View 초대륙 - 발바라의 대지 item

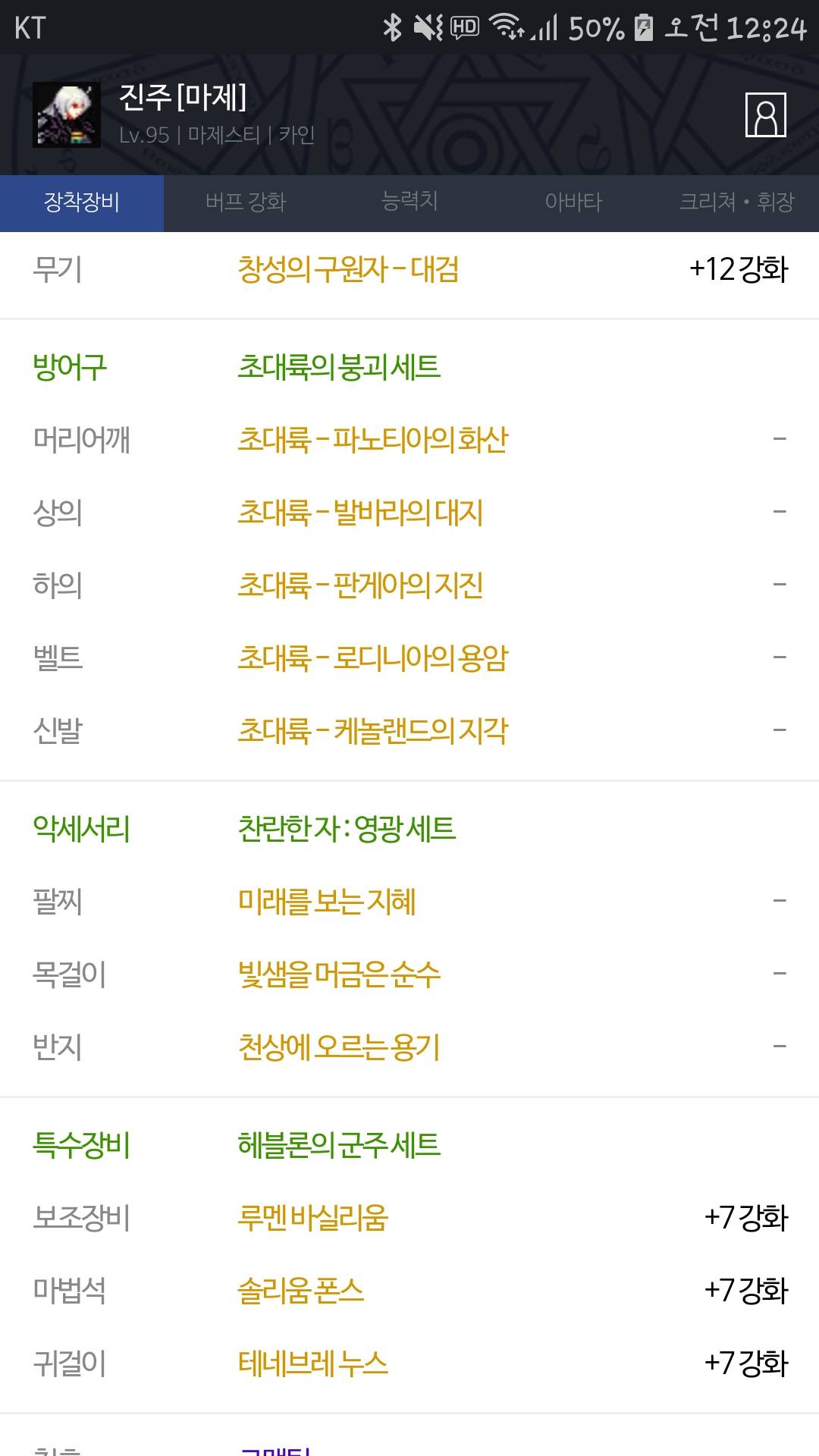point(360,513)
